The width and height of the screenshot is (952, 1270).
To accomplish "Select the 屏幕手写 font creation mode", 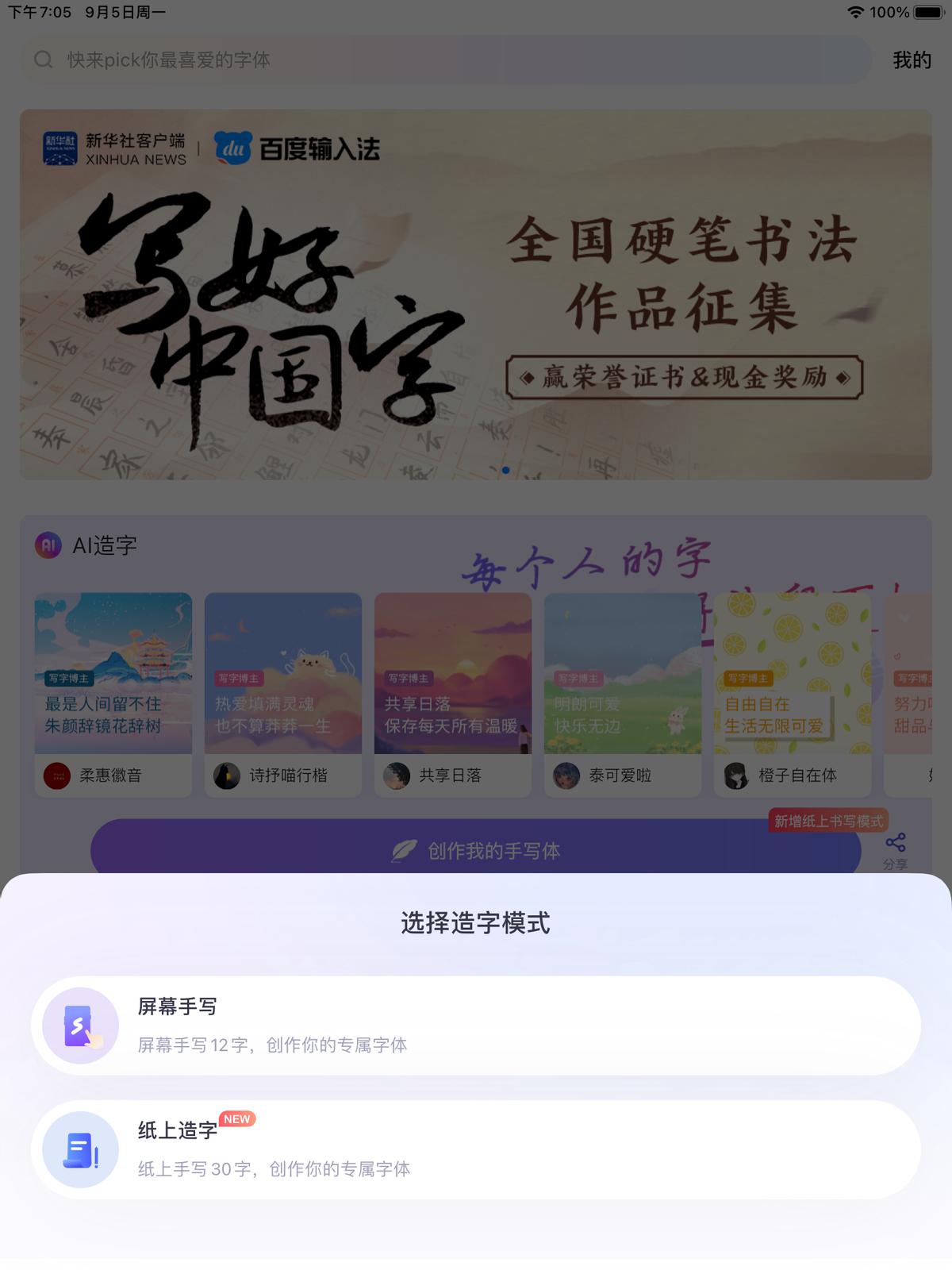I will click(476, 1026).
